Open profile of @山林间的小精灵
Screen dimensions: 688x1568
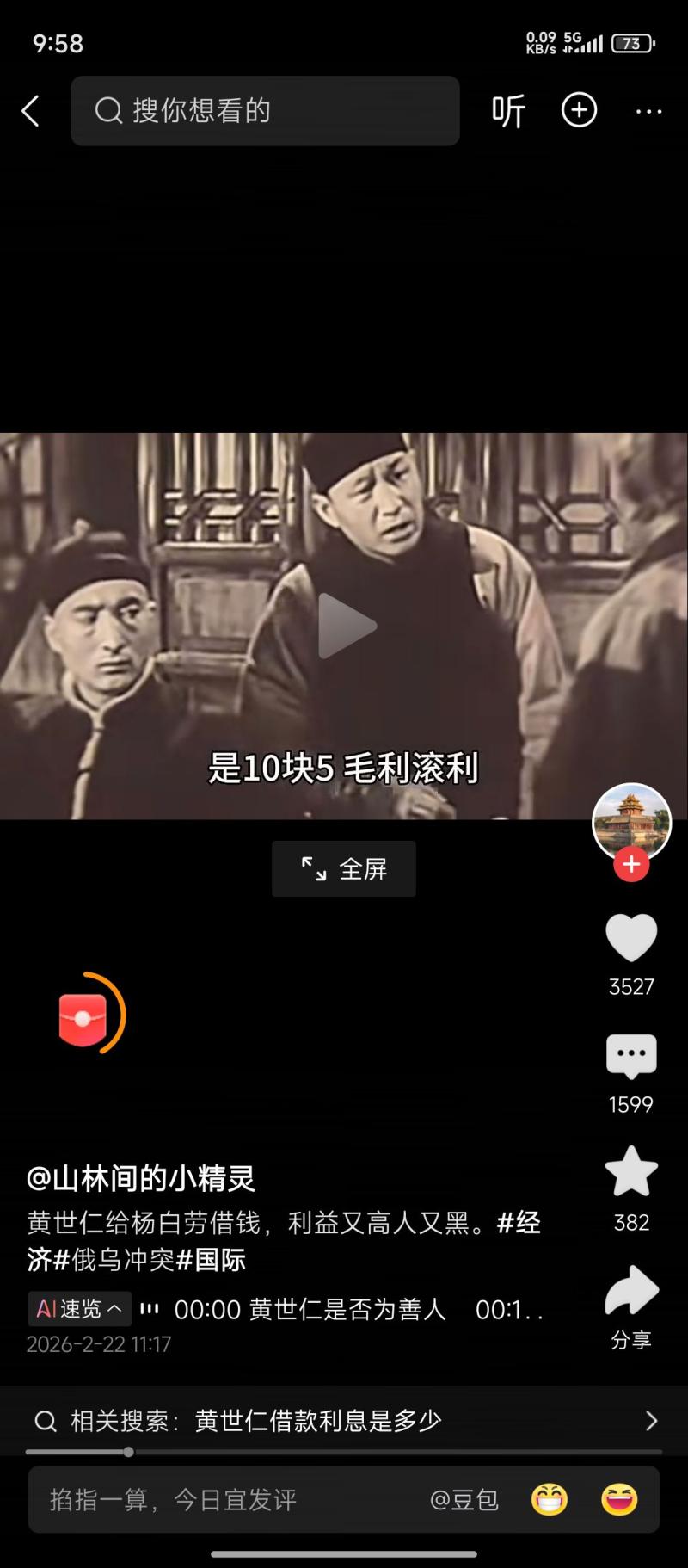(141, 1178)
